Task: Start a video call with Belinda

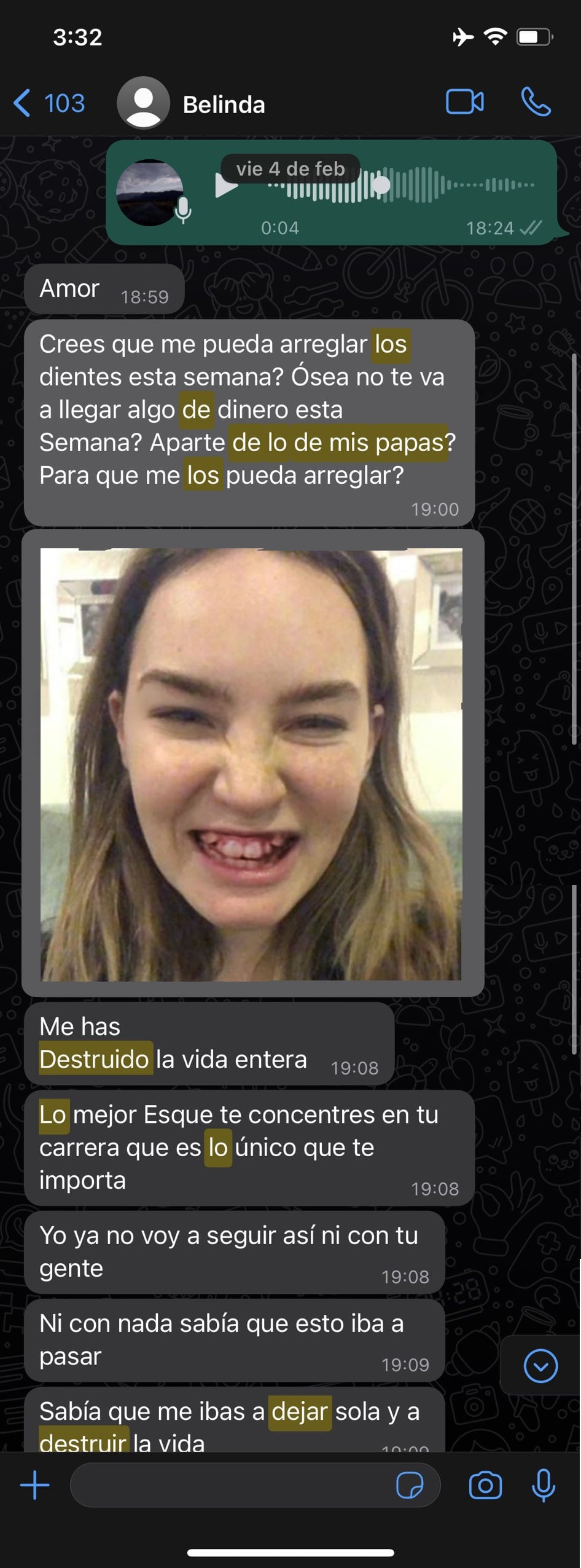Action: 464,102
